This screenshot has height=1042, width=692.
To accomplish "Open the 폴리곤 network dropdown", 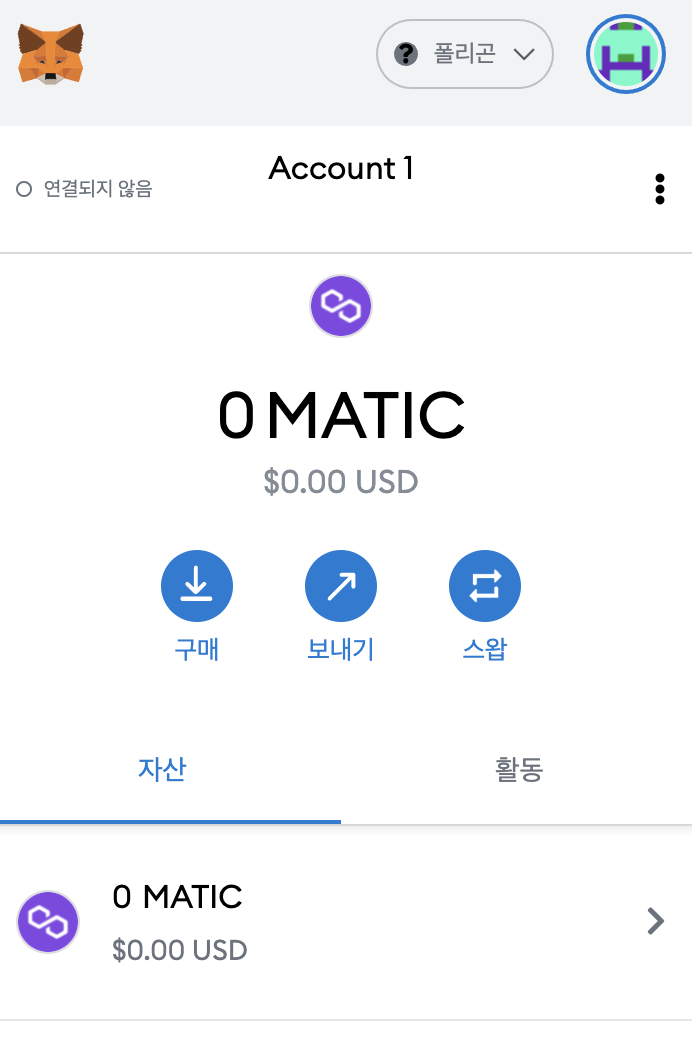I will 464,54.
